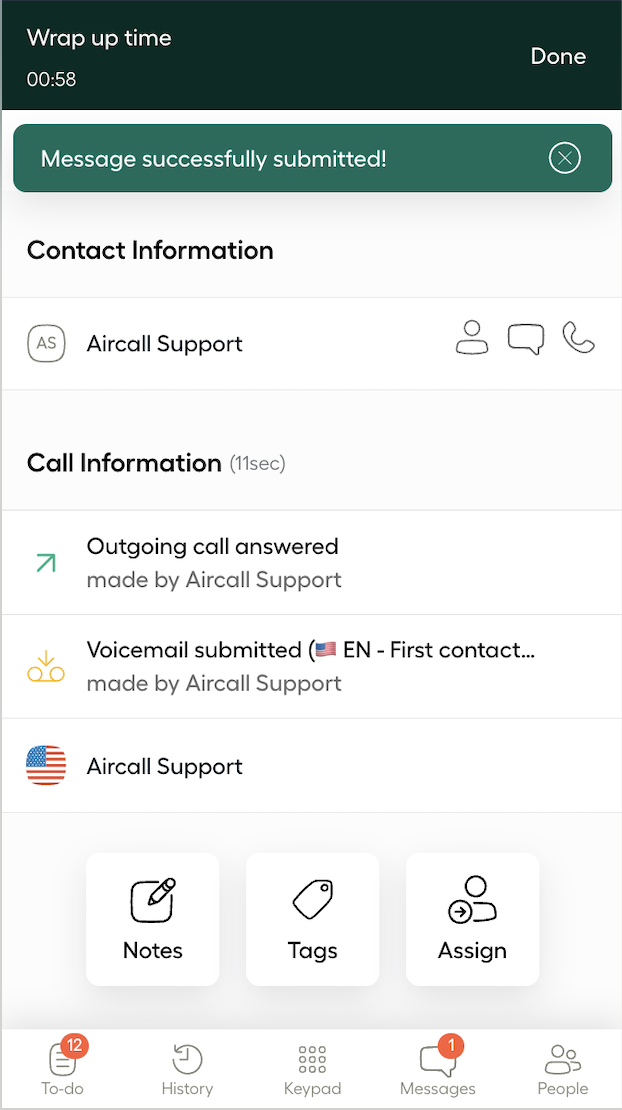Open the Keypad tab
622x1110 pixels.
click(312, 1070)
